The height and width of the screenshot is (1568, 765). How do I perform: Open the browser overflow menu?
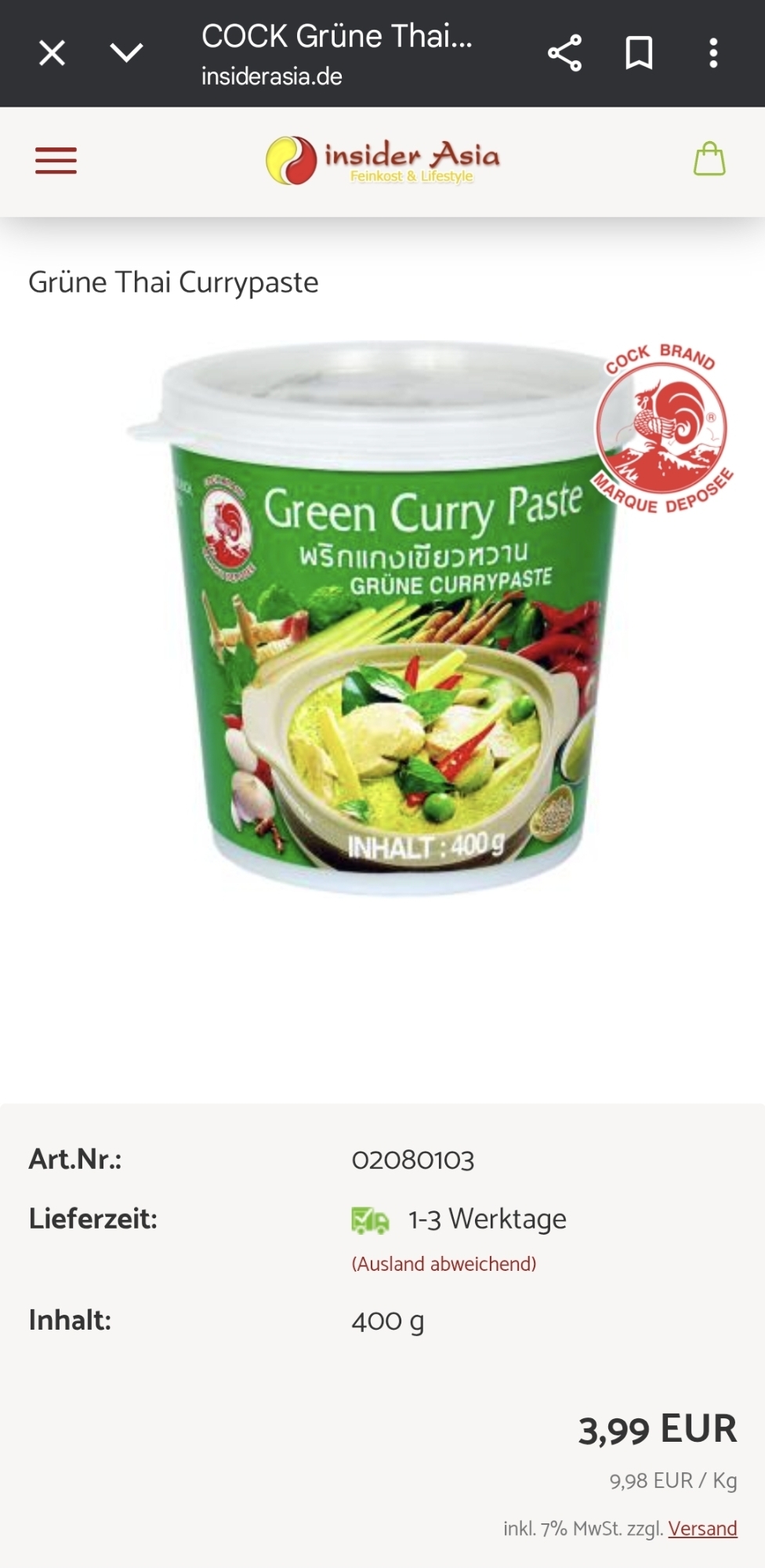(x=713, y=53)
